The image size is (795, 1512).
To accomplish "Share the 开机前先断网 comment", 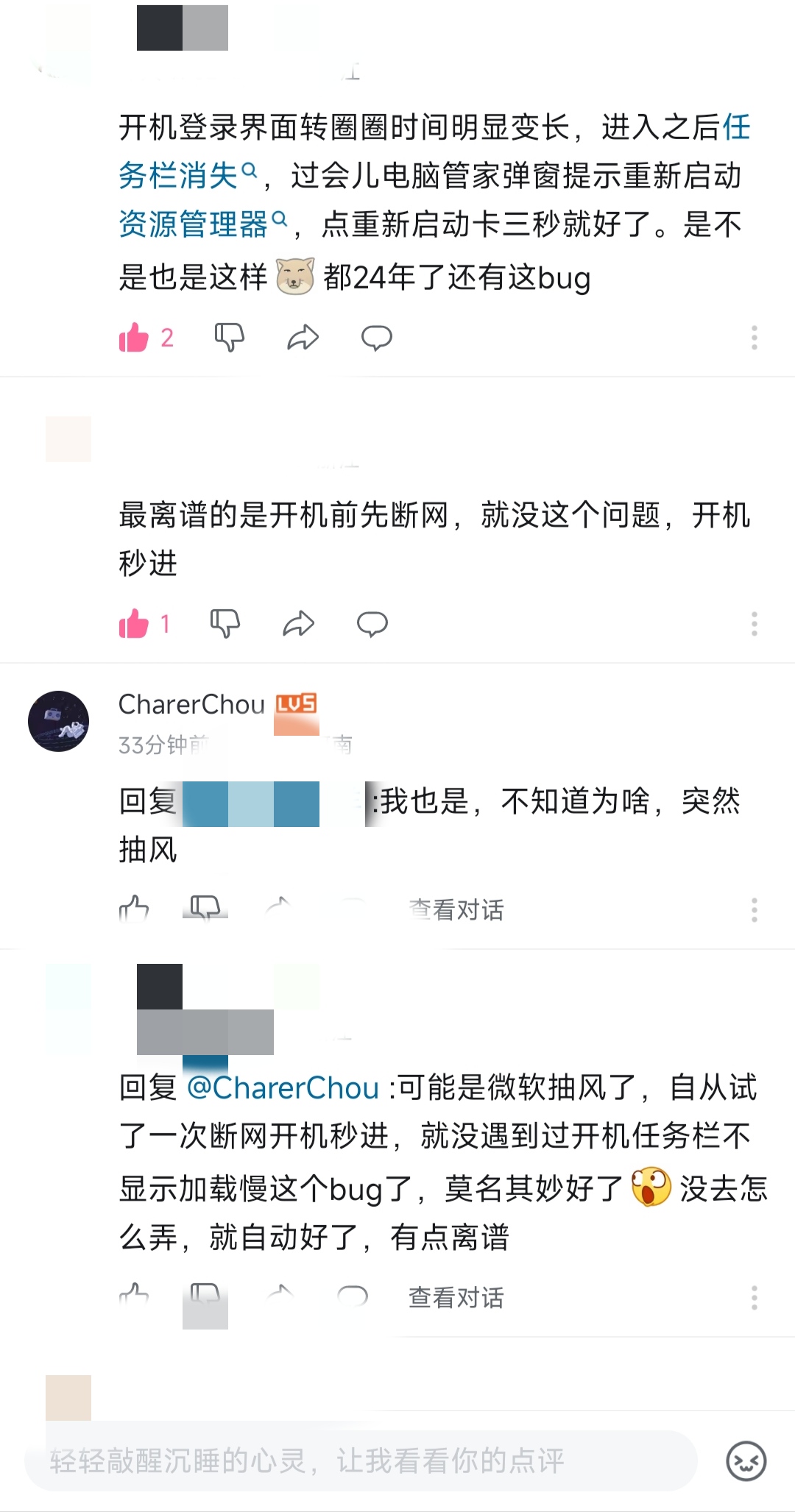I will 298,624.
